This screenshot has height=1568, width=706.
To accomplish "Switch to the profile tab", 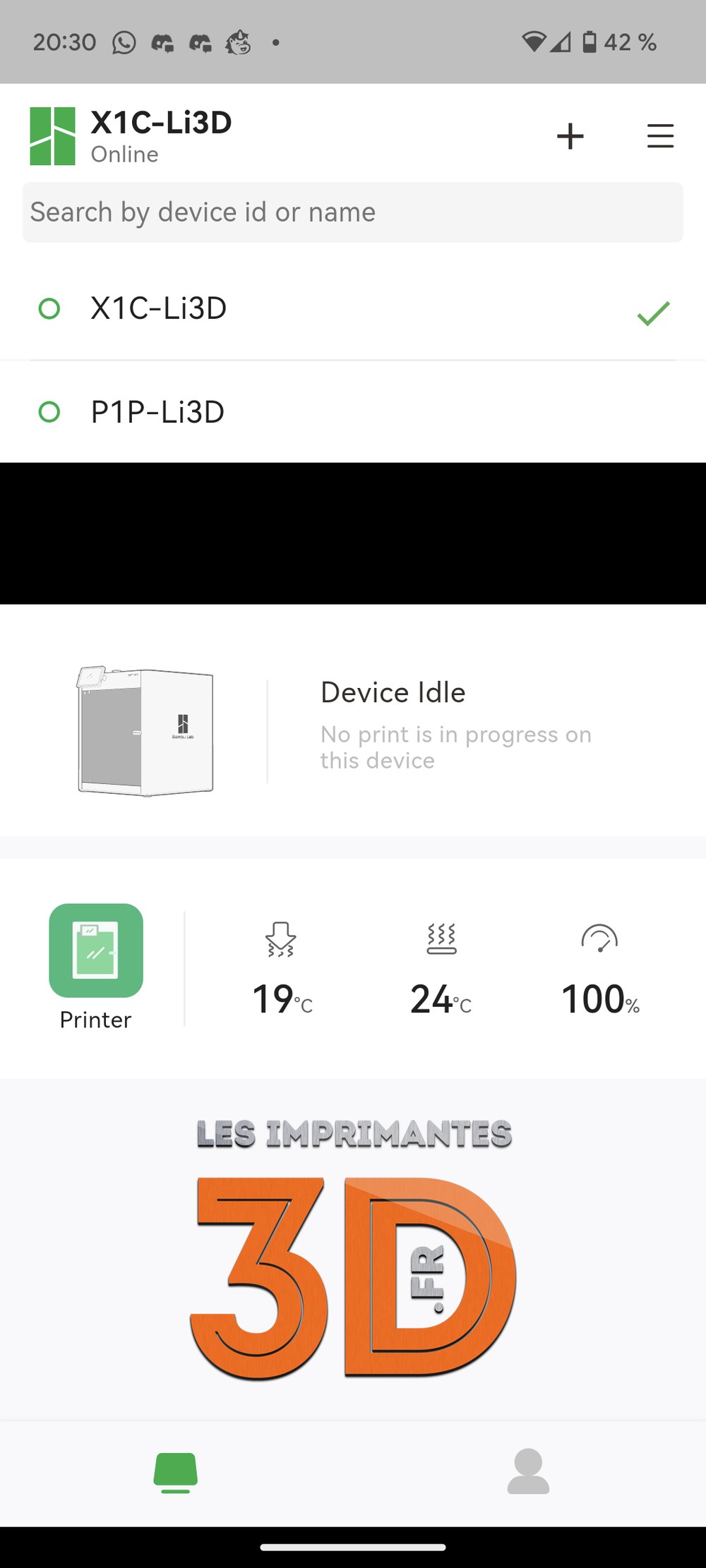I will [528, 1471].
